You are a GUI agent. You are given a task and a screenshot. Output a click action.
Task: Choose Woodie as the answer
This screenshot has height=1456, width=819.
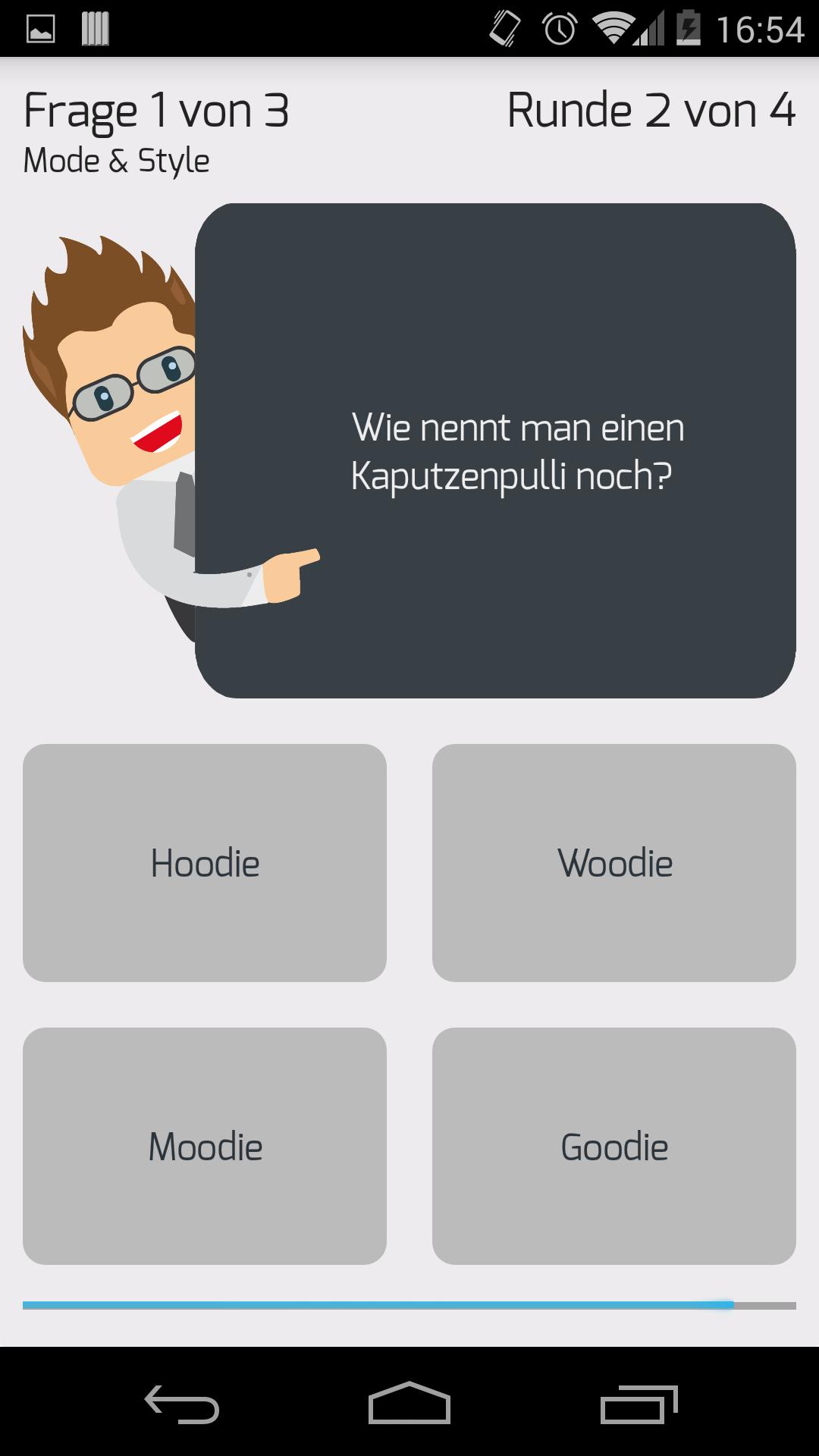[614, 863]
